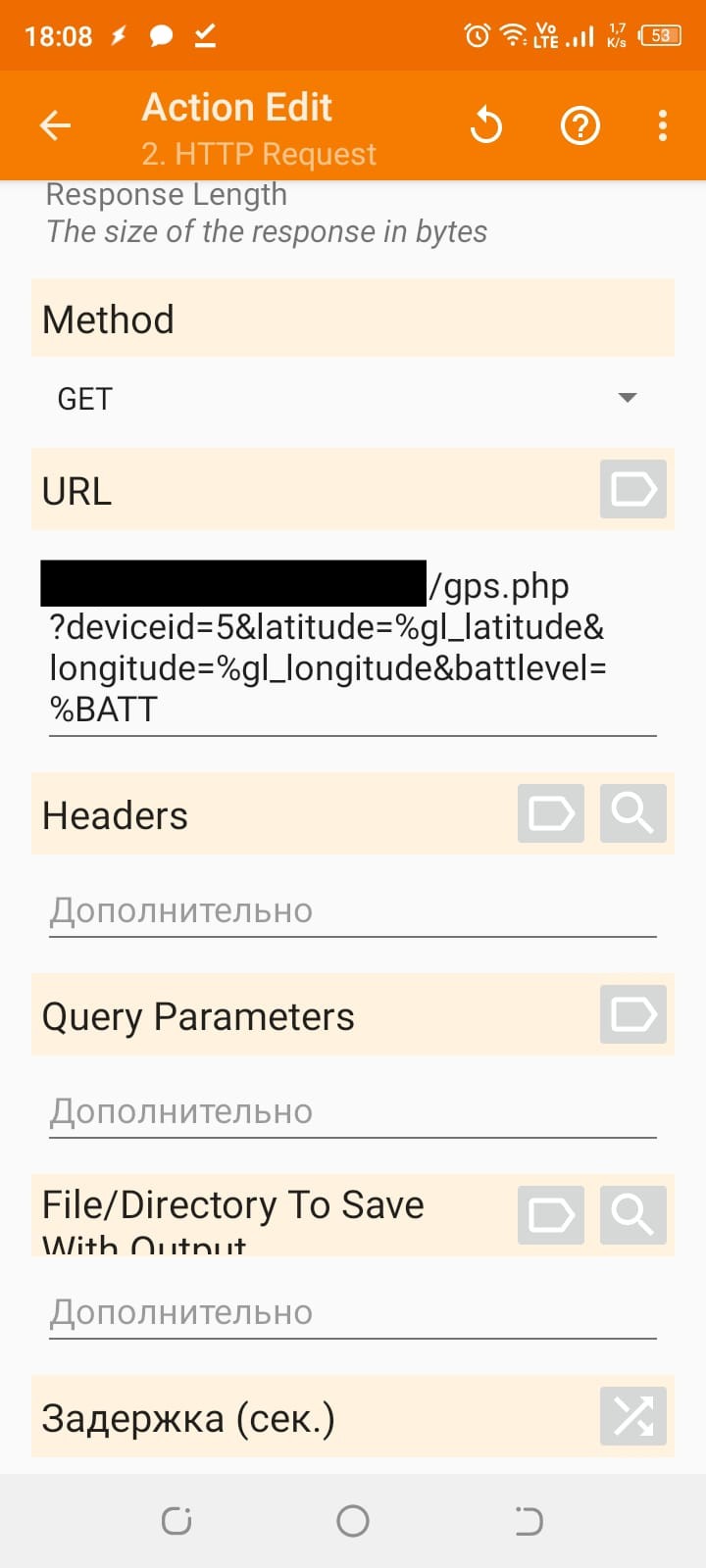The image size is (706, 1568).
Task: Tap the shuffle icon next to Задержка (сек.)
Action: 632,1416
